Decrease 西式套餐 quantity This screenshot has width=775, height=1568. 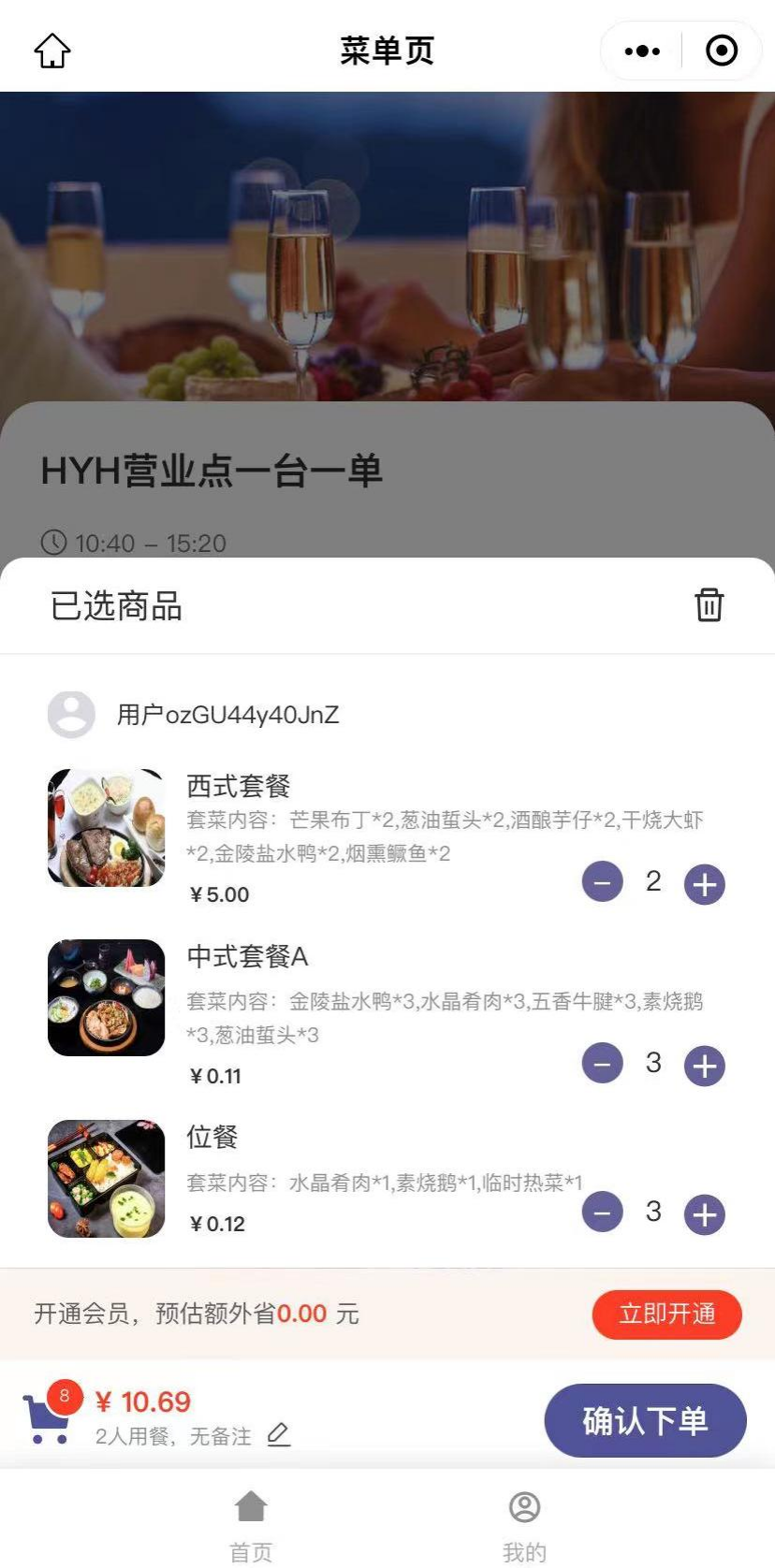point(603,882)
